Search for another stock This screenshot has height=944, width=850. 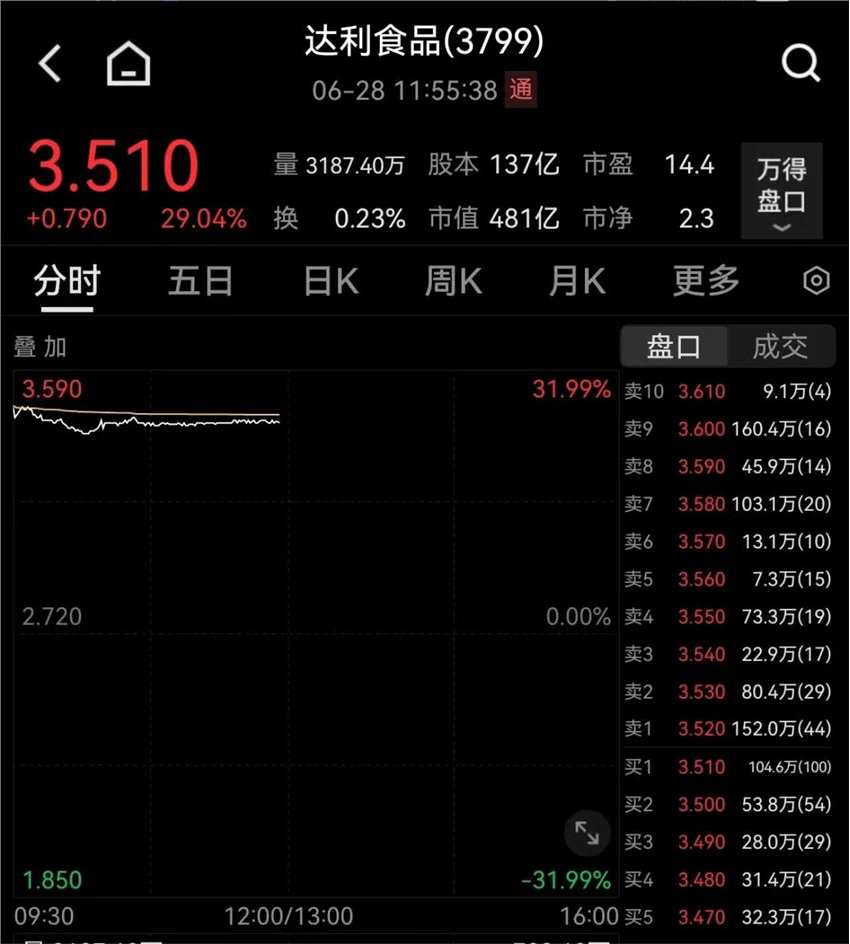click(x=800, y=65)
